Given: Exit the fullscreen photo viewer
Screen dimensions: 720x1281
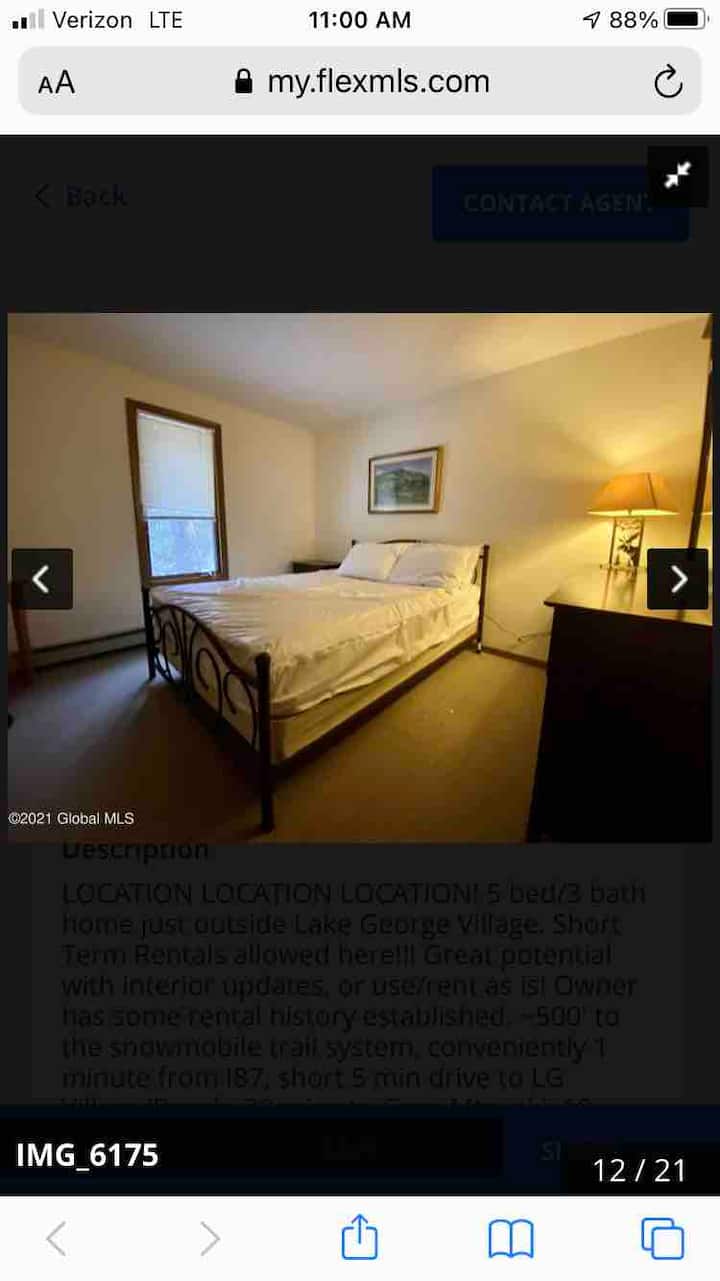Looking at the screenshot, I should coord(677,176).
